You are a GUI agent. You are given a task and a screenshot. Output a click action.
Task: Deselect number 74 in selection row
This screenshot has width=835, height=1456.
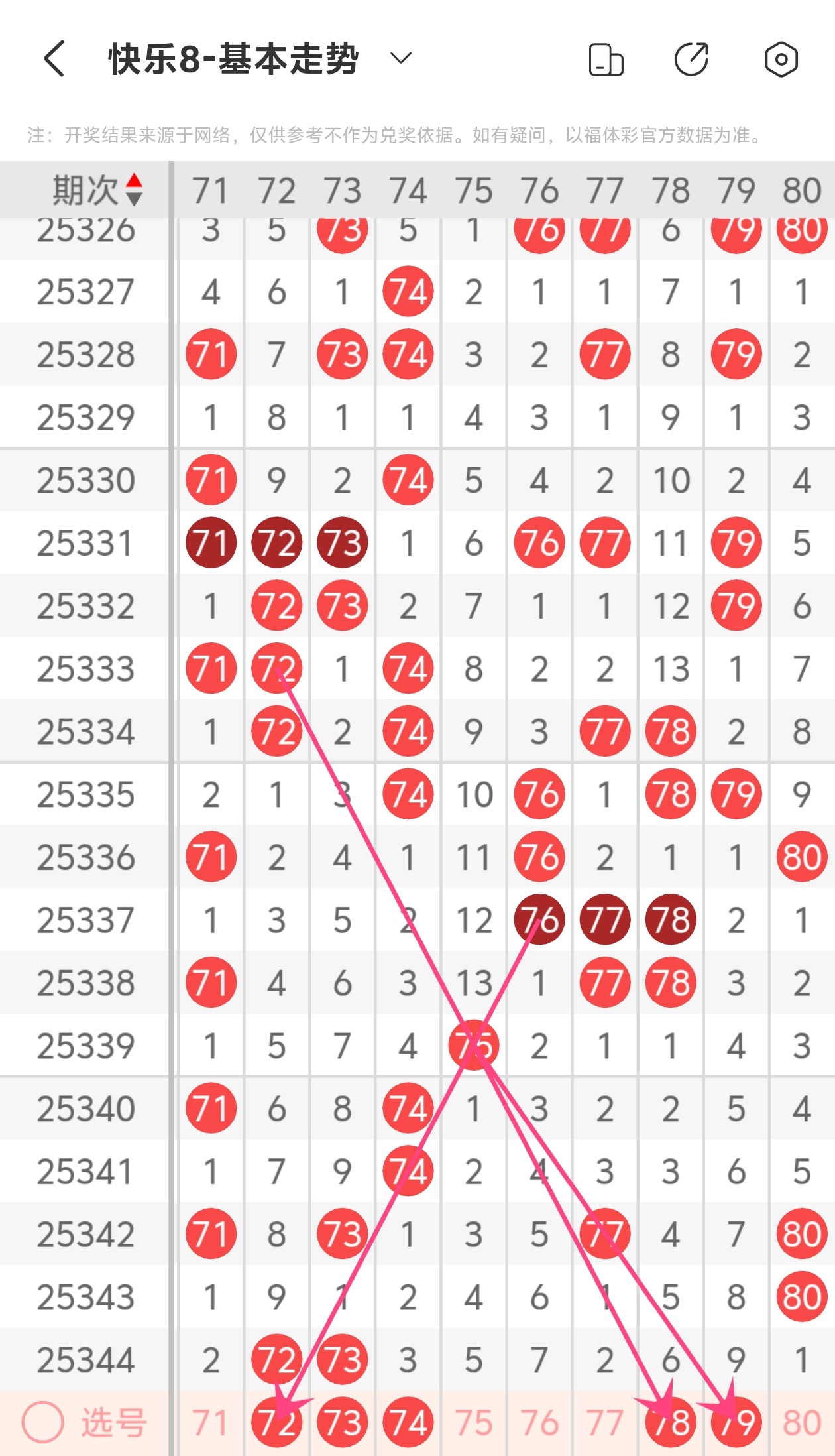click(408, 1423)
